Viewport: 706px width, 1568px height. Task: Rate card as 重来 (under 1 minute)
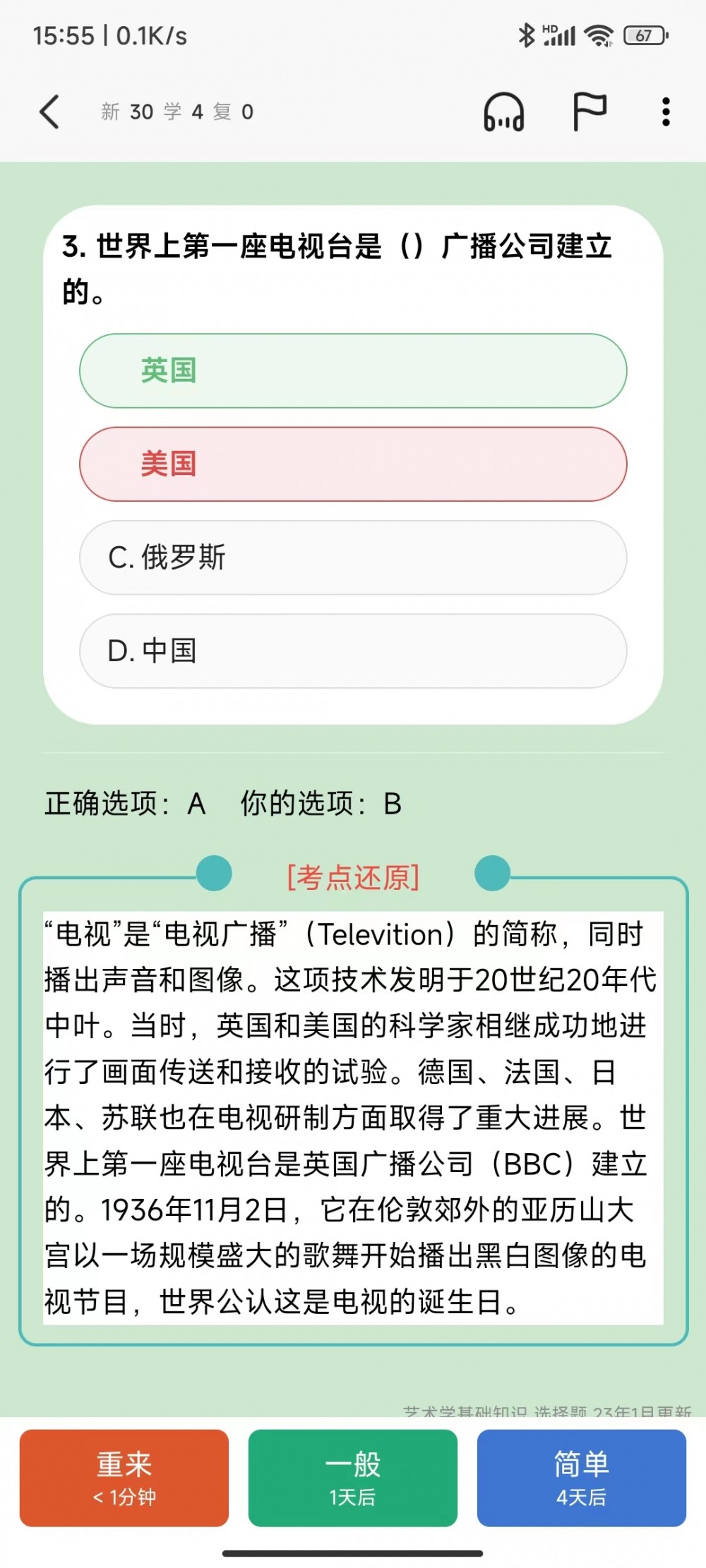[x=124, y=1478]
